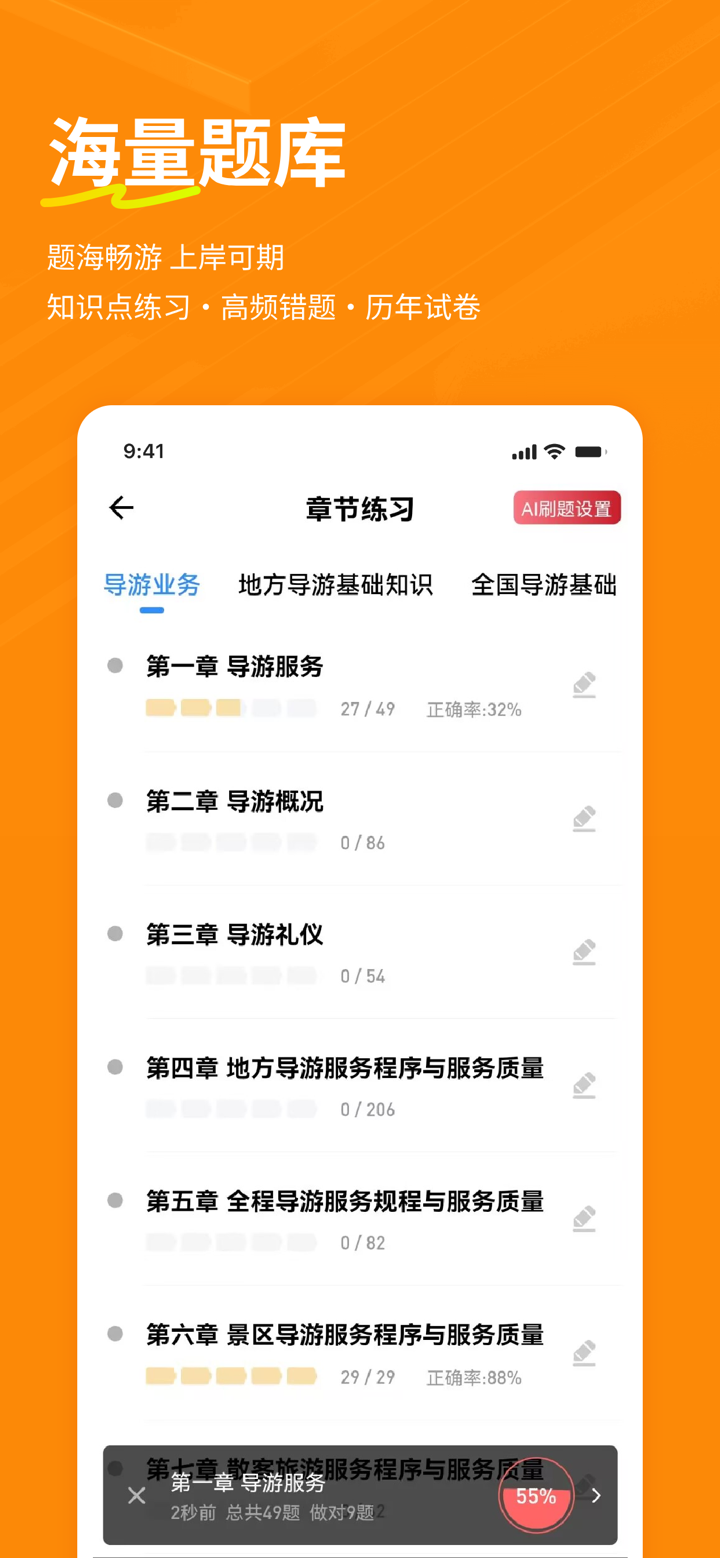The width and height of the screenshot is (720, 1558).
Task: Toggle the circle marker next to 第二章 导游概况
Action: click(x=114, y=799)
